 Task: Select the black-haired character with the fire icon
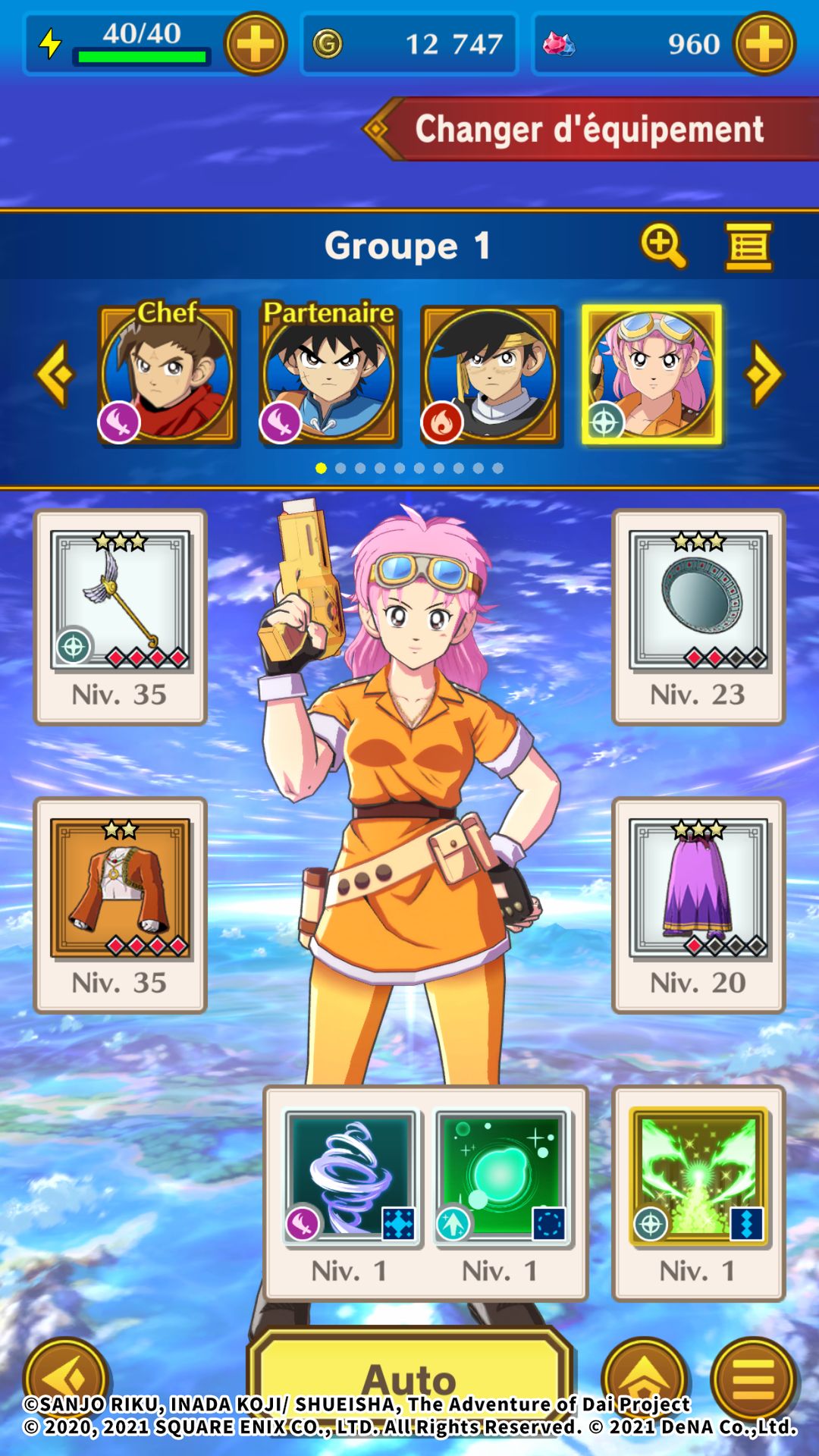click(490, 374)
